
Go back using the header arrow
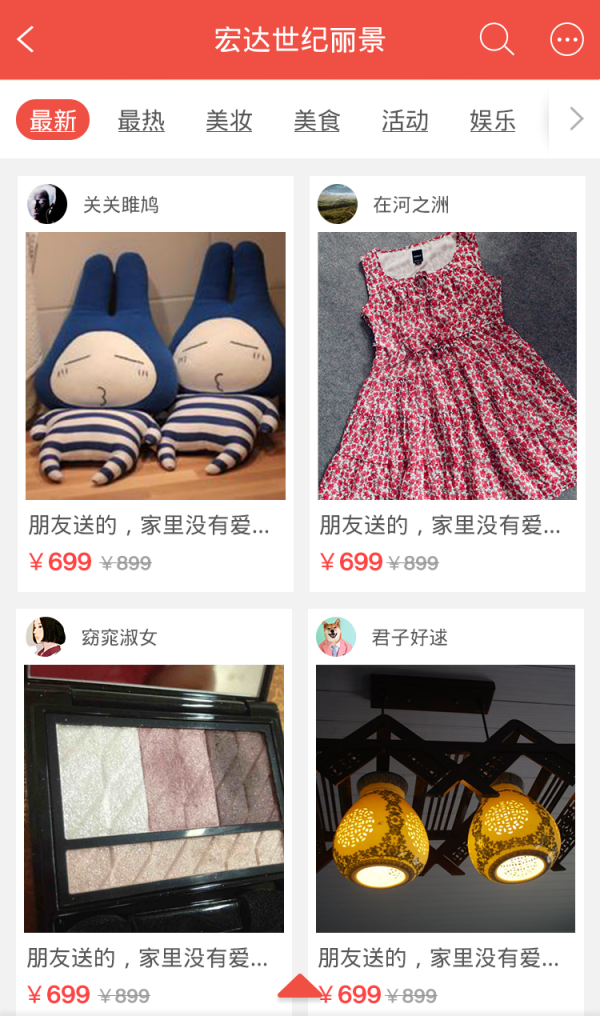click(26, 40)
